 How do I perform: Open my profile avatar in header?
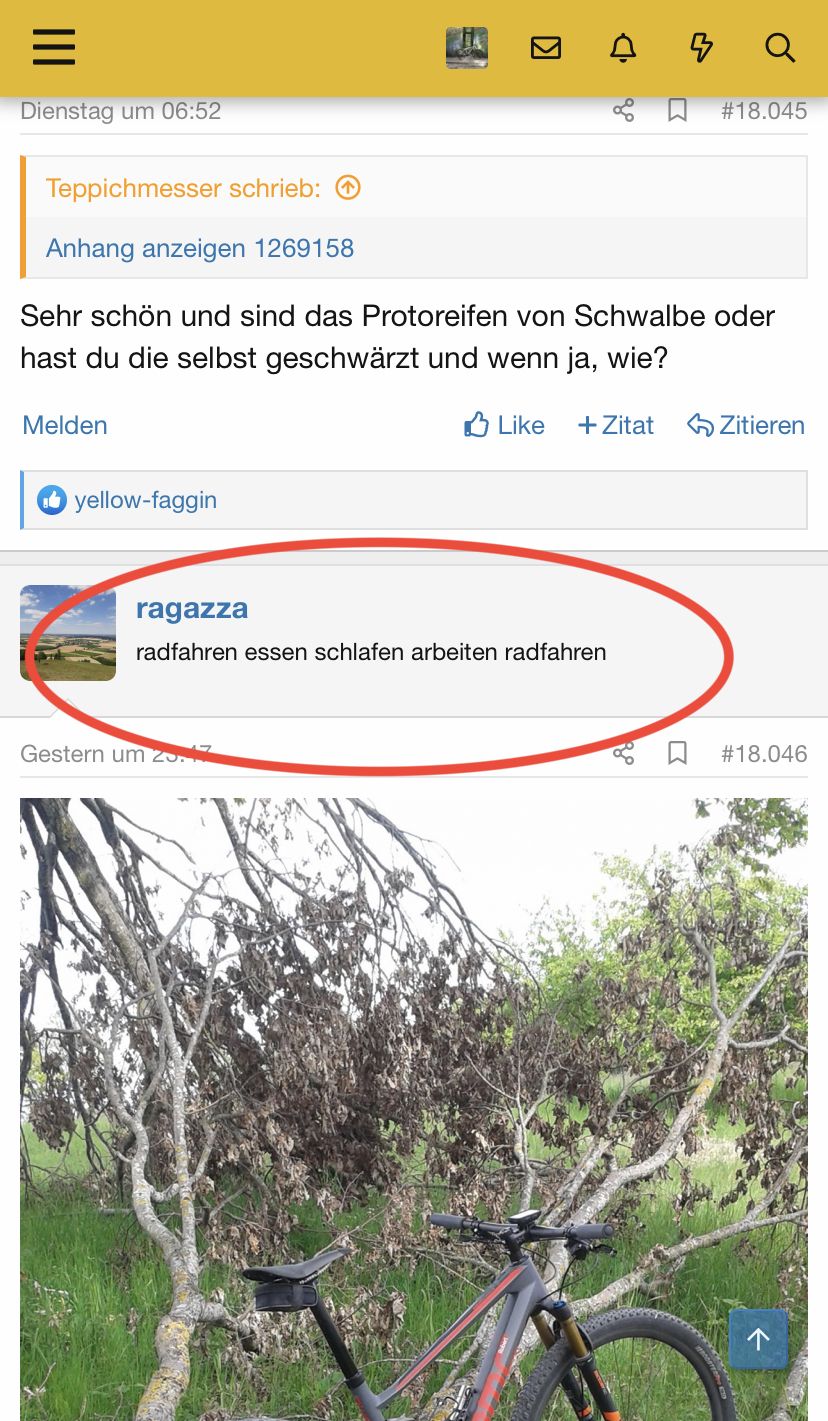[x=467, y=48]
